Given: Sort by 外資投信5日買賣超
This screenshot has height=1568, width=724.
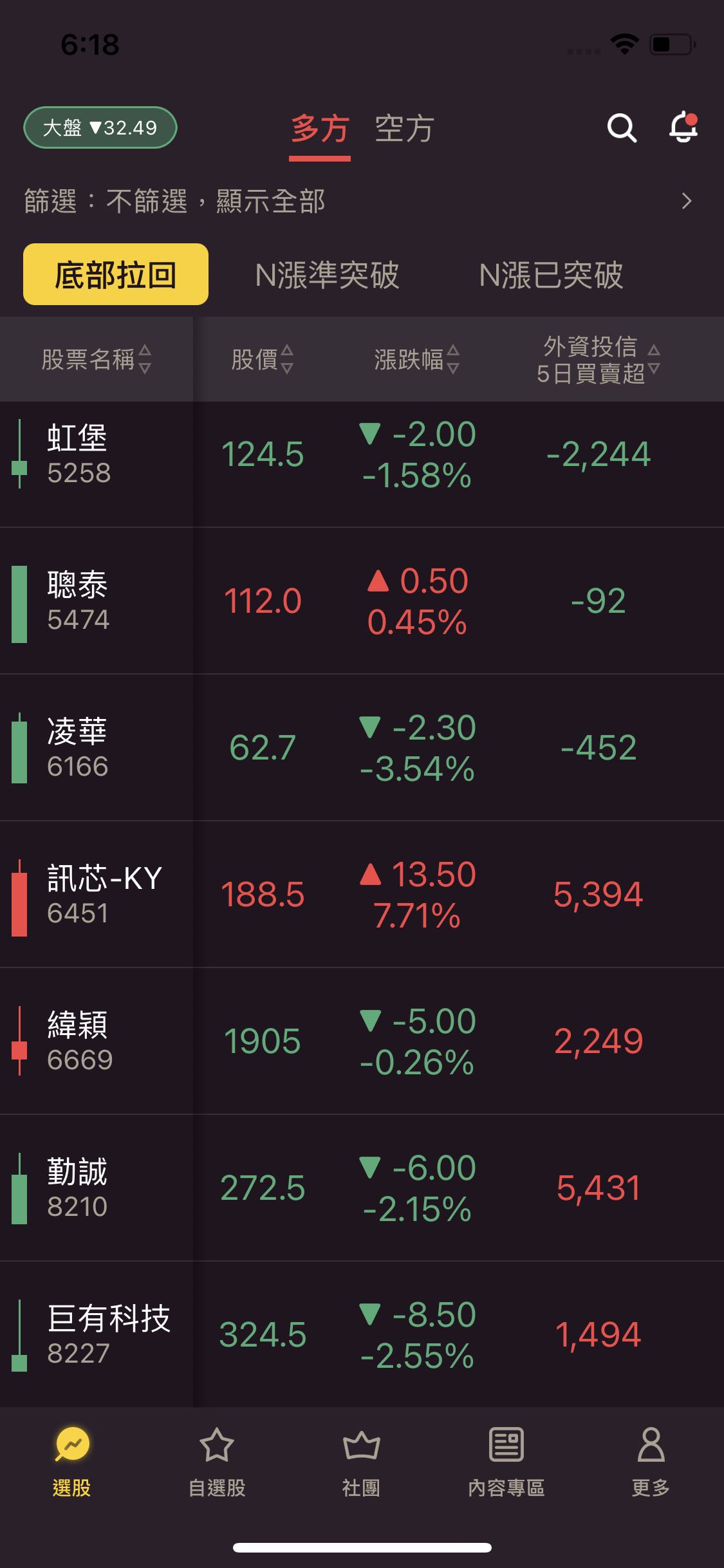Looking at the screenshot, I should [599, 359].
